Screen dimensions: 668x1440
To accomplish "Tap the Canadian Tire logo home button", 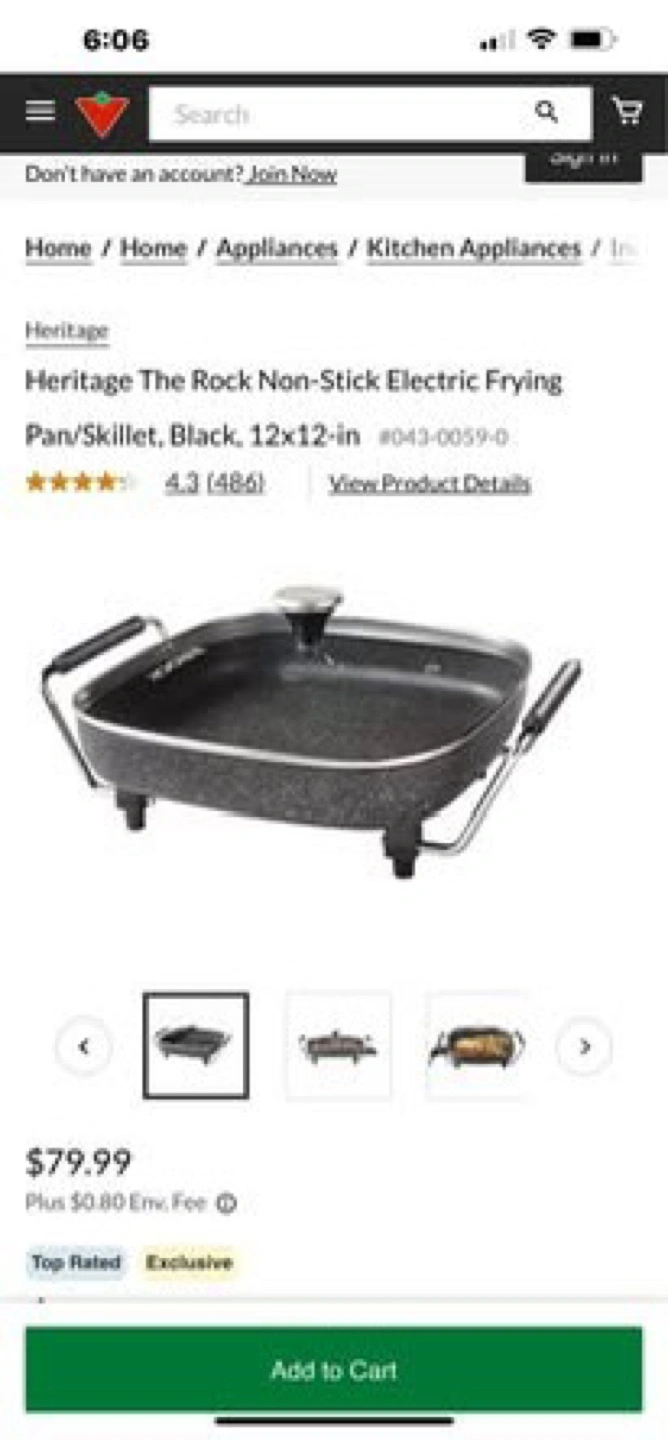I will [x=102, y=113].
